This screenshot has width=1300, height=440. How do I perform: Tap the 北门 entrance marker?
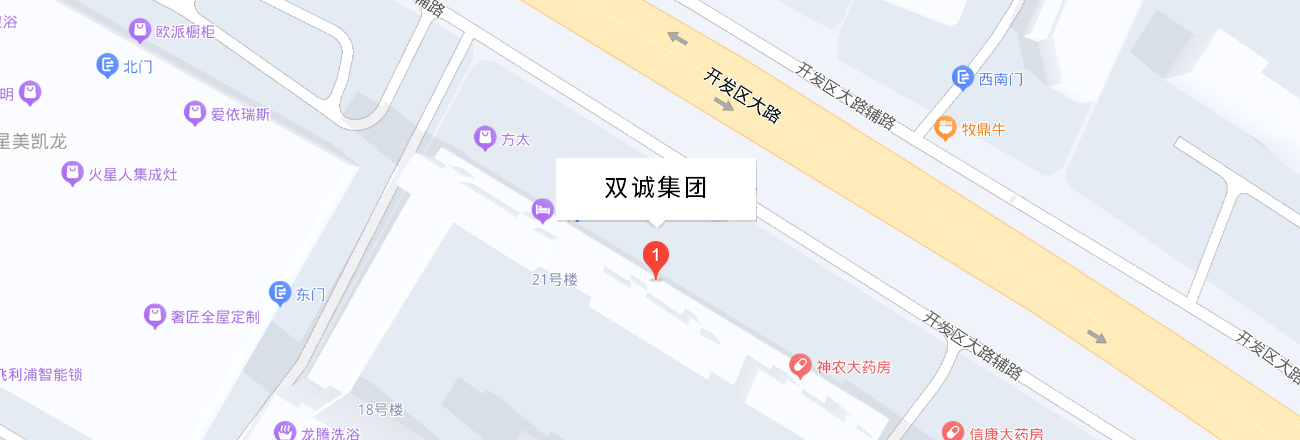click(x=107, y=66)
